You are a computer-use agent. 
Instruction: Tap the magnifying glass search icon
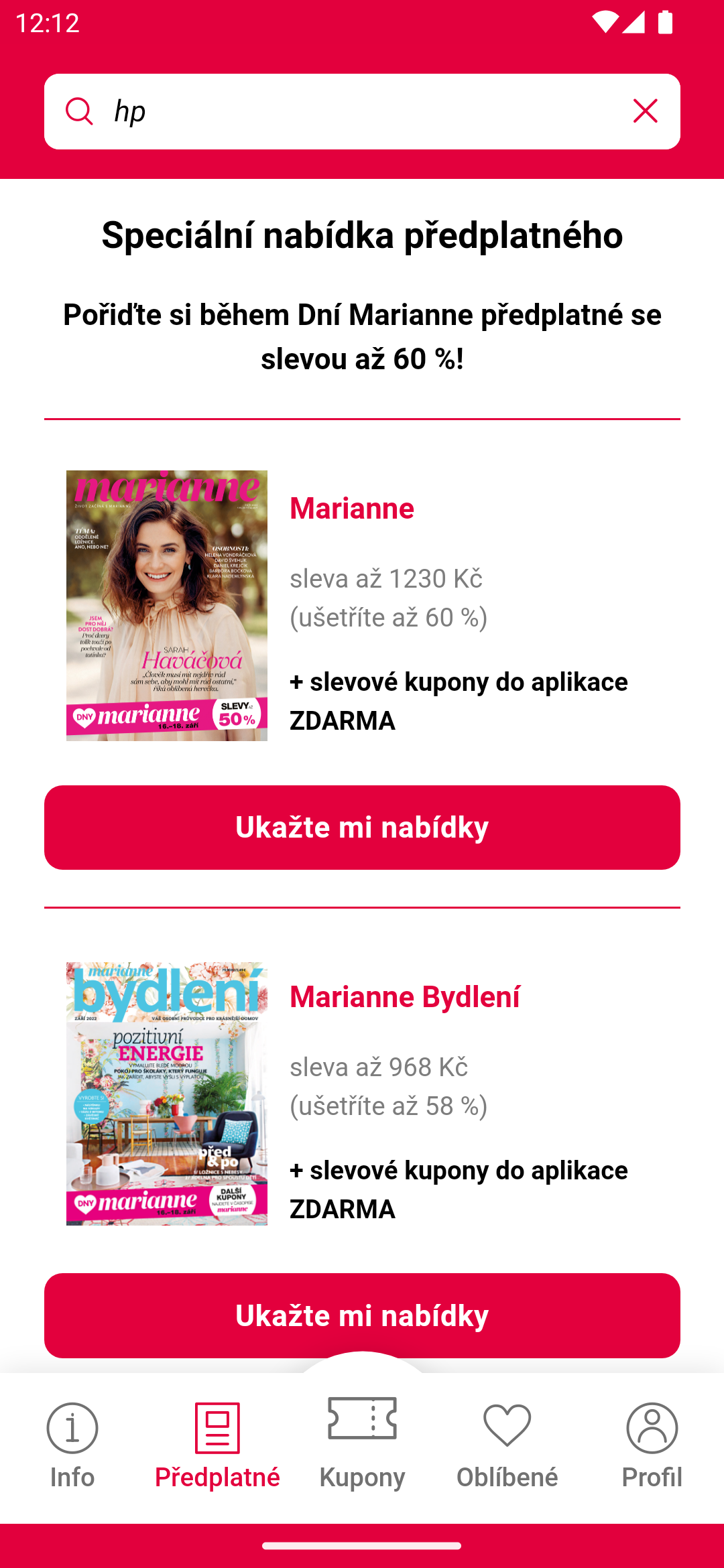click(x=80, y=111)
